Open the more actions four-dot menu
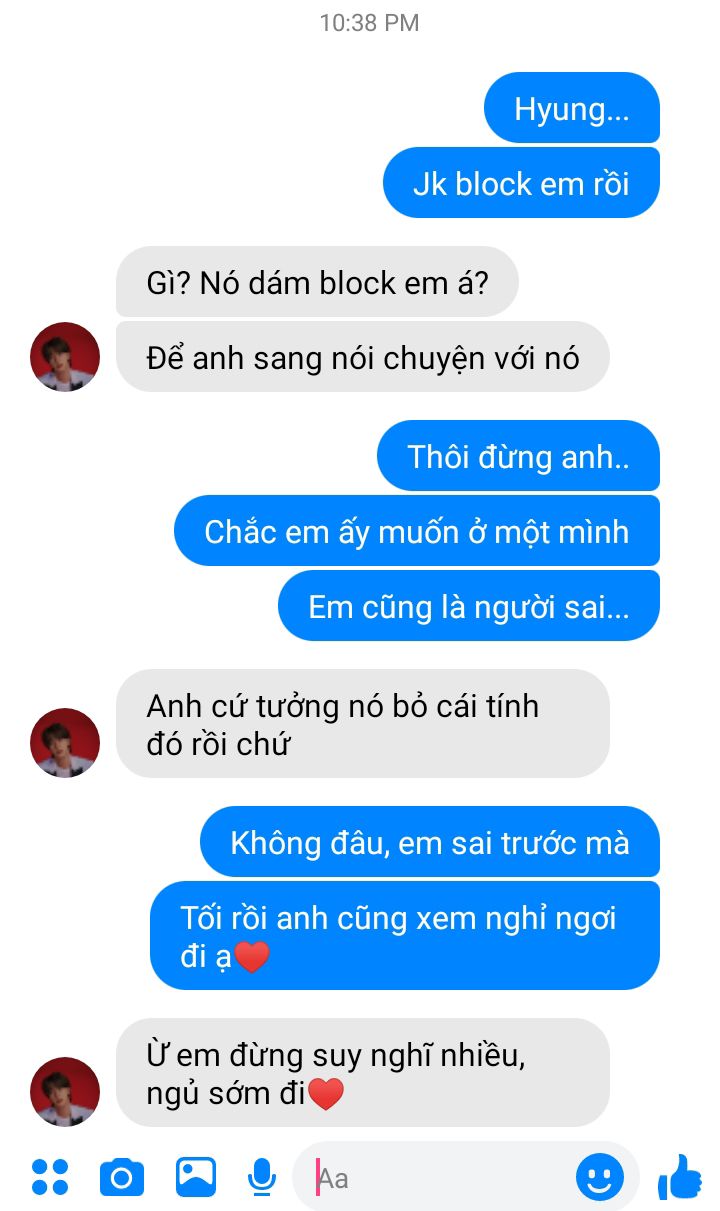The height and width of the screenshot is (1211, 720). 50,1177
